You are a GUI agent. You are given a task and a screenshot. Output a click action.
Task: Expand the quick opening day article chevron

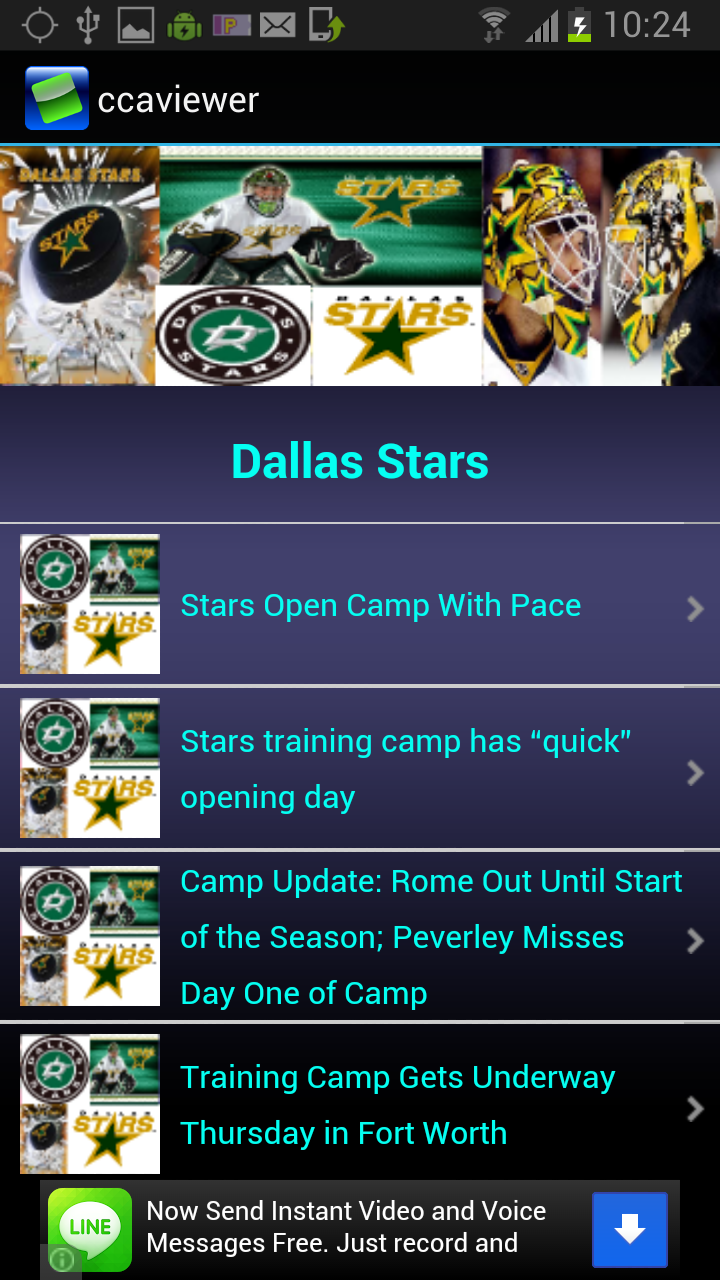[x=695, y=772]
